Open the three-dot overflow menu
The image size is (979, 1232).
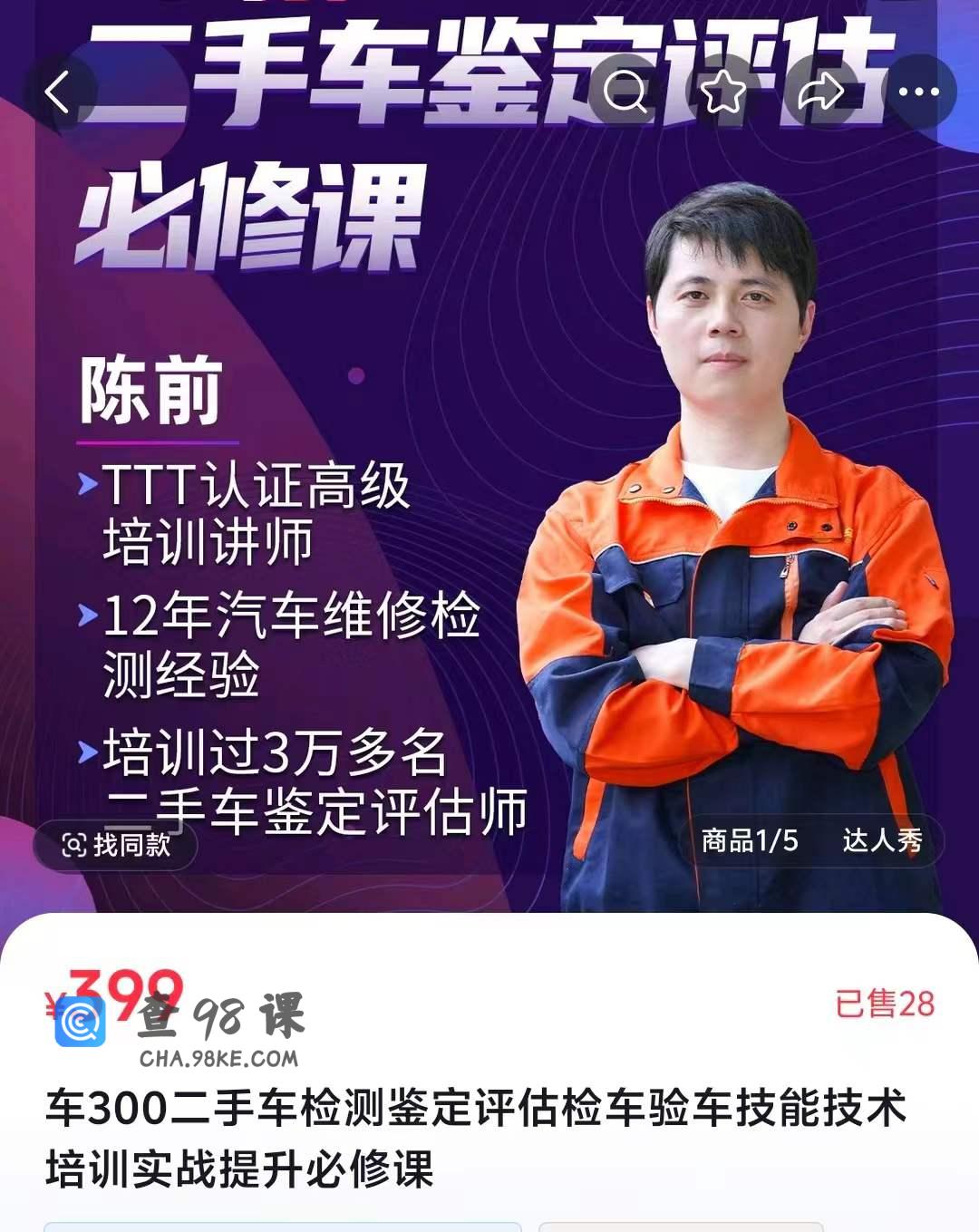coord(918,92)
